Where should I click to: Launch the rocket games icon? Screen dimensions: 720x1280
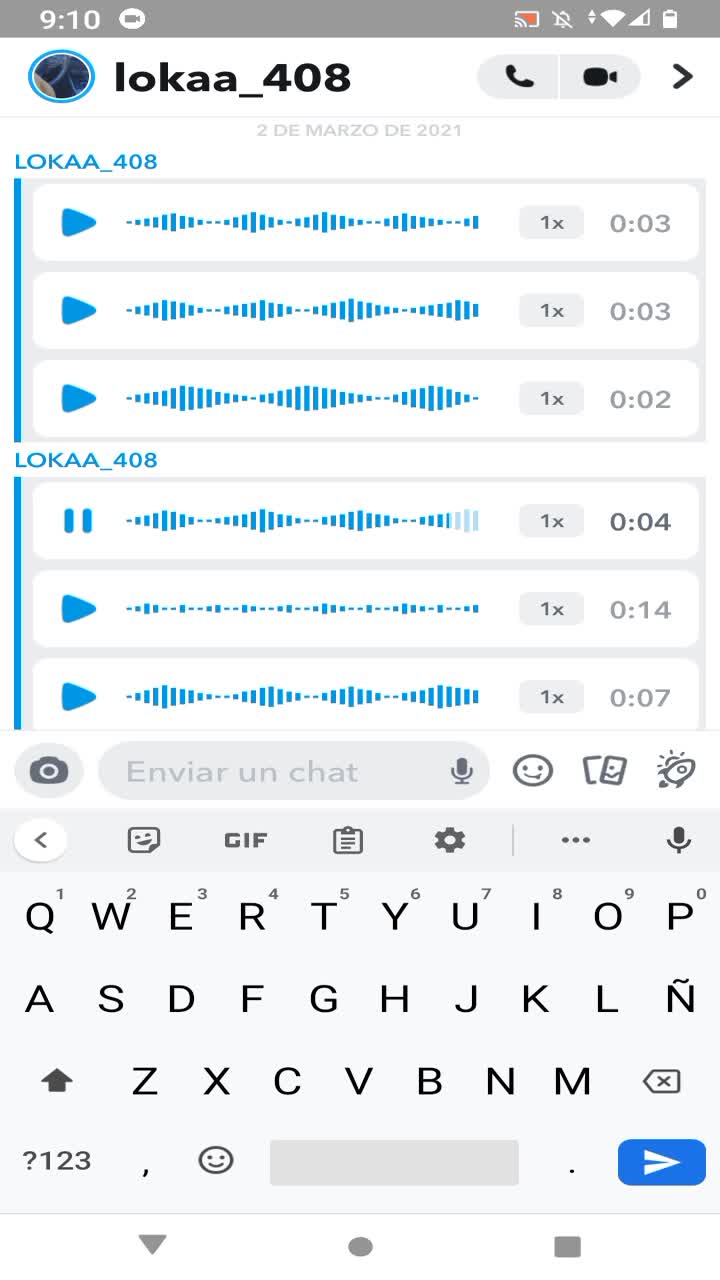click(x=676, y=770)
